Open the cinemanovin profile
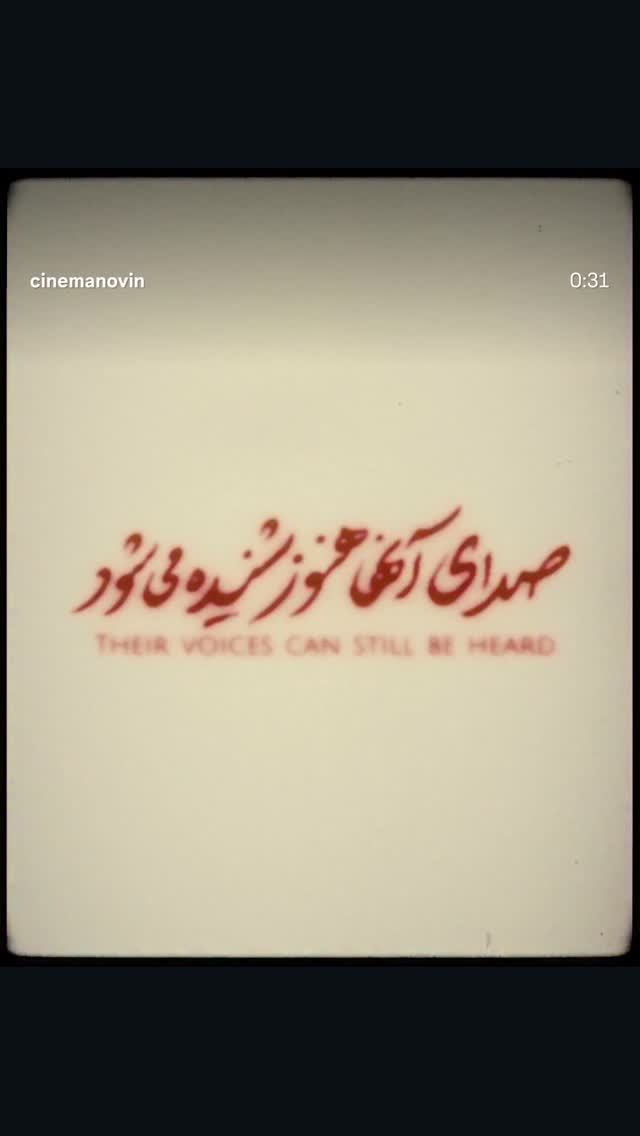Image resolution: width=640 pixels, height=1136 pixels. pyautogui.click(x=87, y=281)
